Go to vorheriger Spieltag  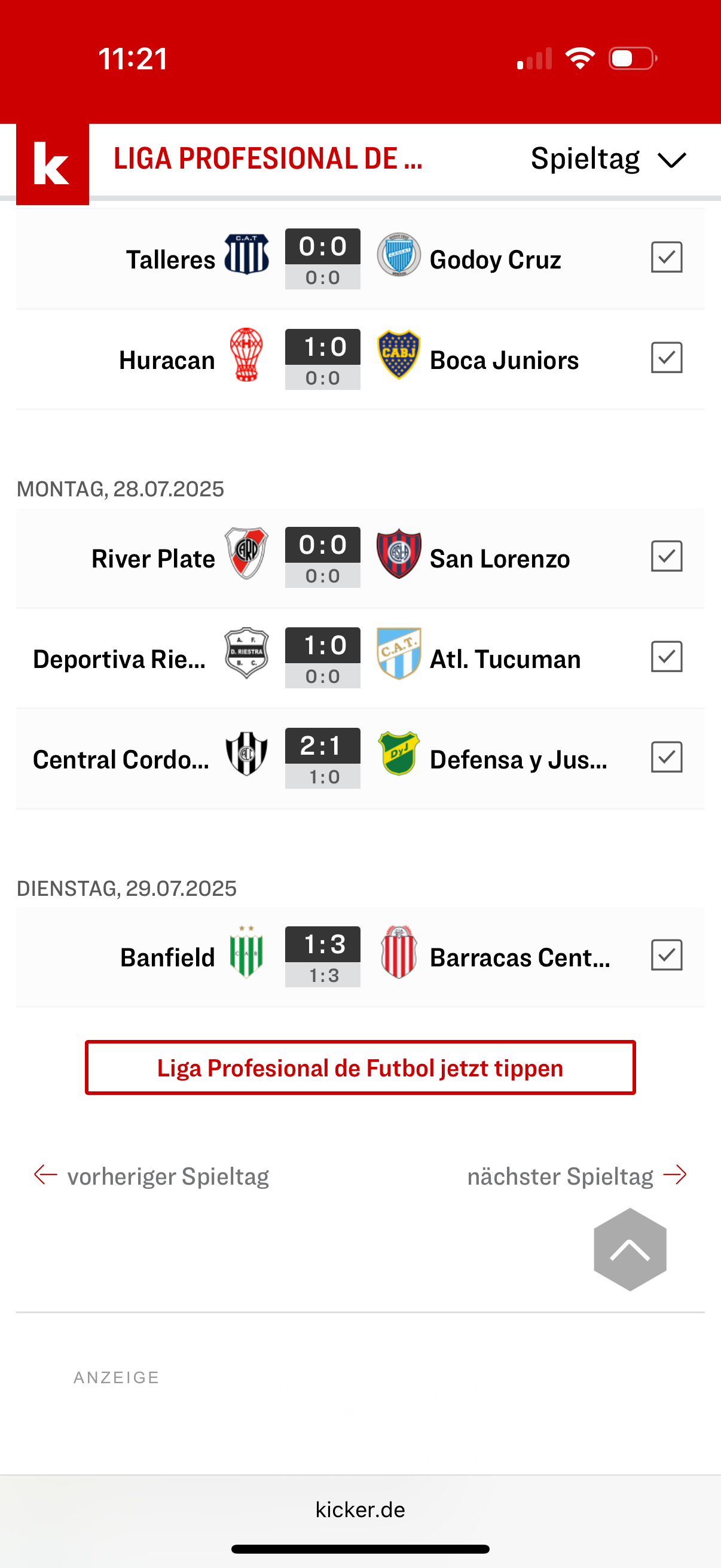point(152,1176)
